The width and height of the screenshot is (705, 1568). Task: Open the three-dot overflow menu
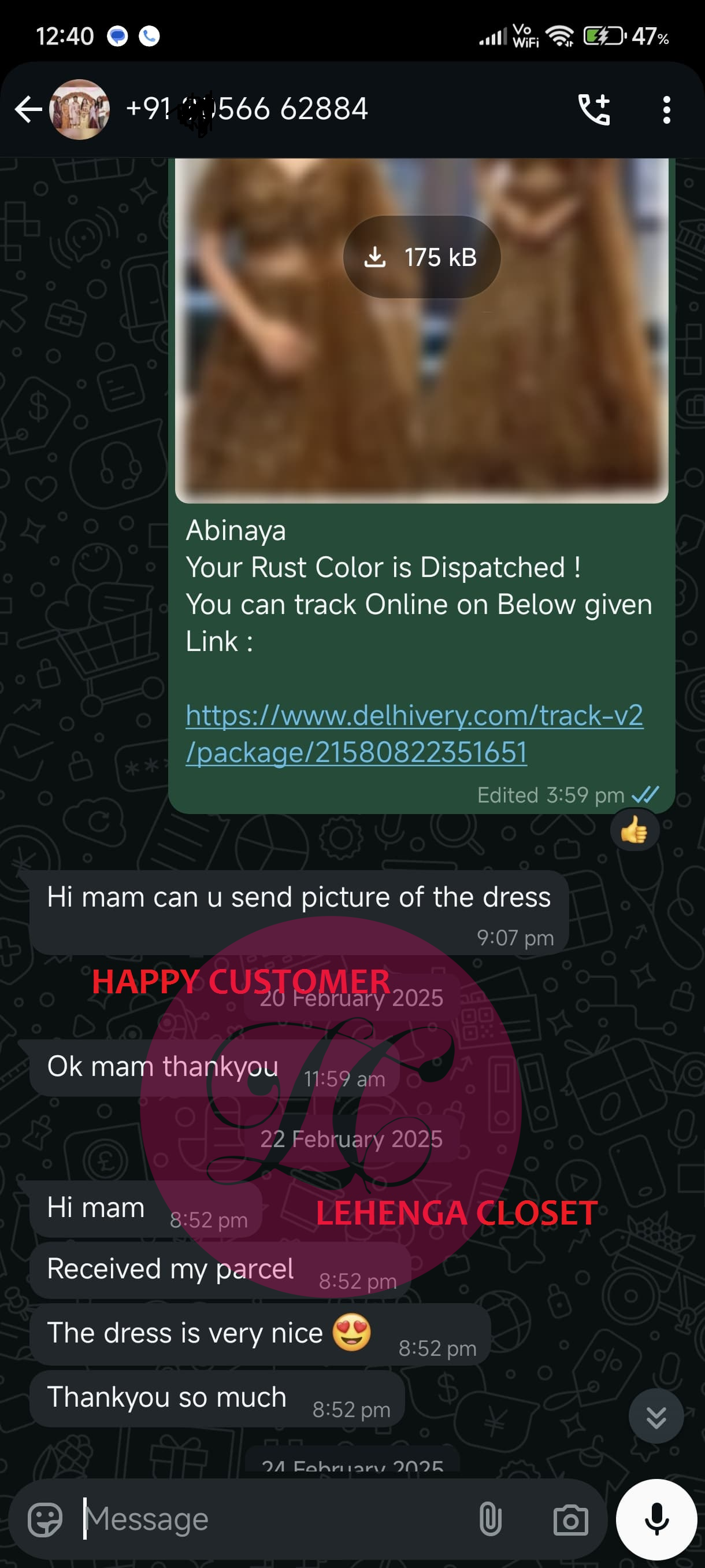(x=667, y=110)
